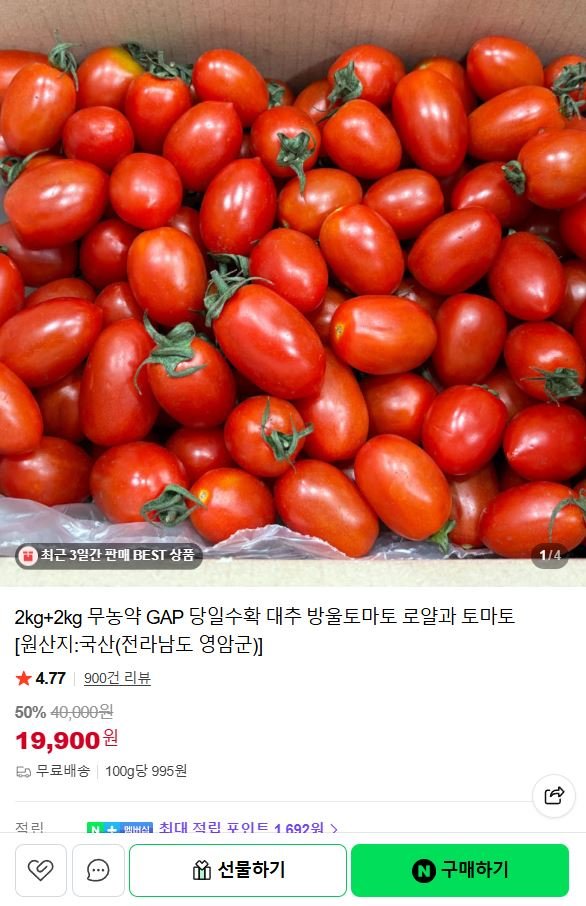Tap 선물하기 gift button
Screen dimensions: 586x906
pos(238,870)
